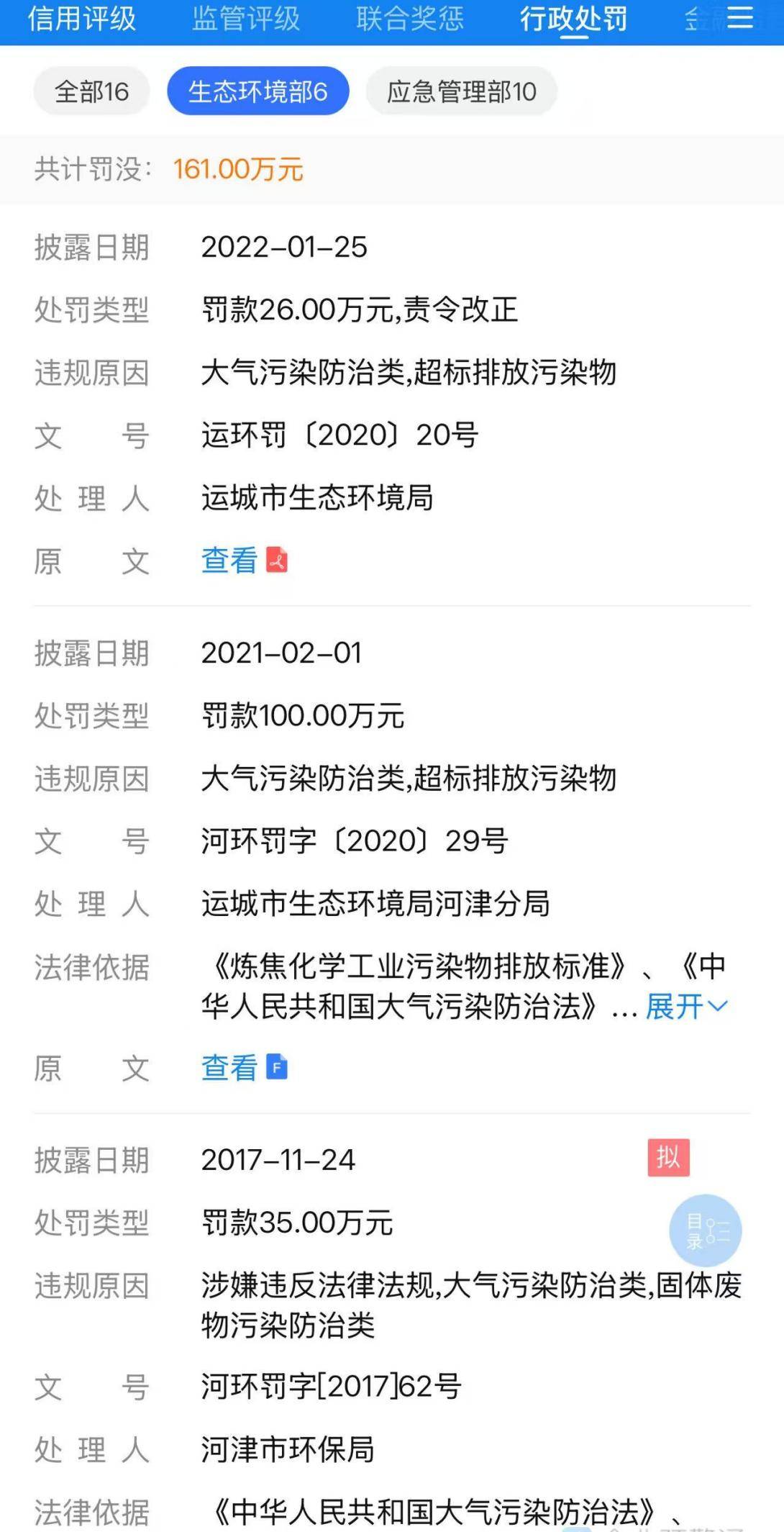Open the hamburger menu icon
This screenshot has height=1532, width=784.
tap(739, 19)
